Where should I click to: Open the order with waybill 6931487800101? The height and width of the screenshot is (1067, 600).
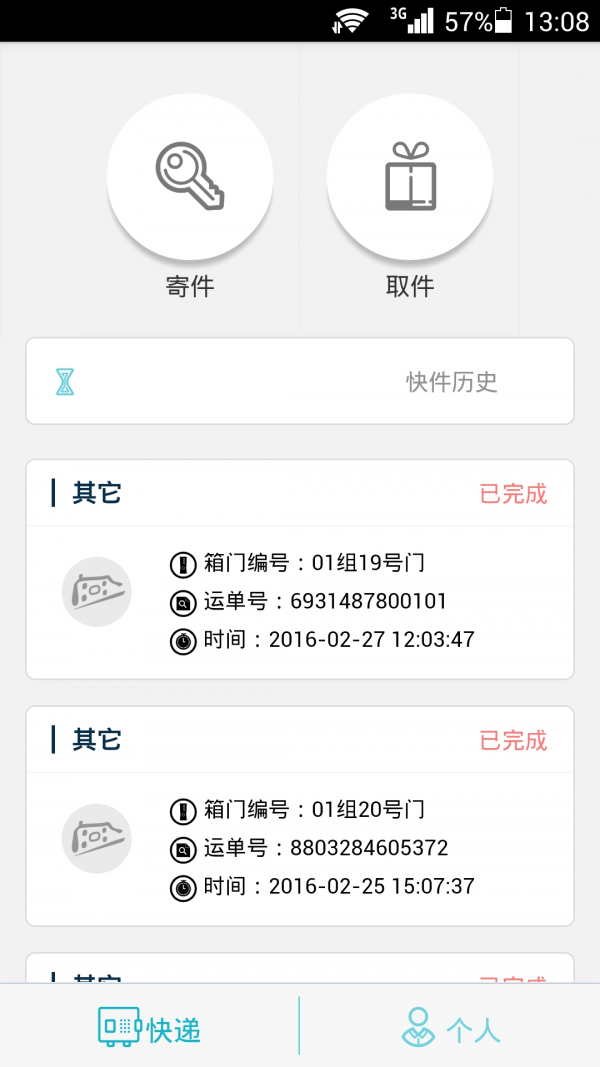click(x=300, y=600)
